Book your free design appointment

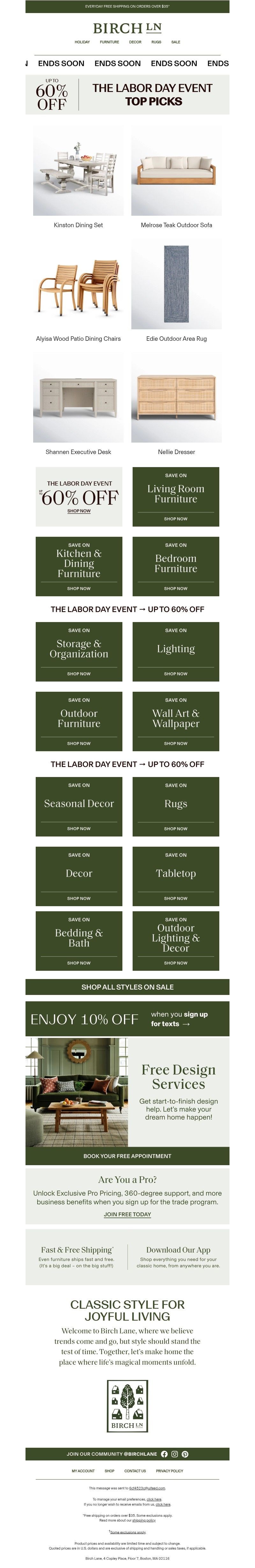[127, 1155]
